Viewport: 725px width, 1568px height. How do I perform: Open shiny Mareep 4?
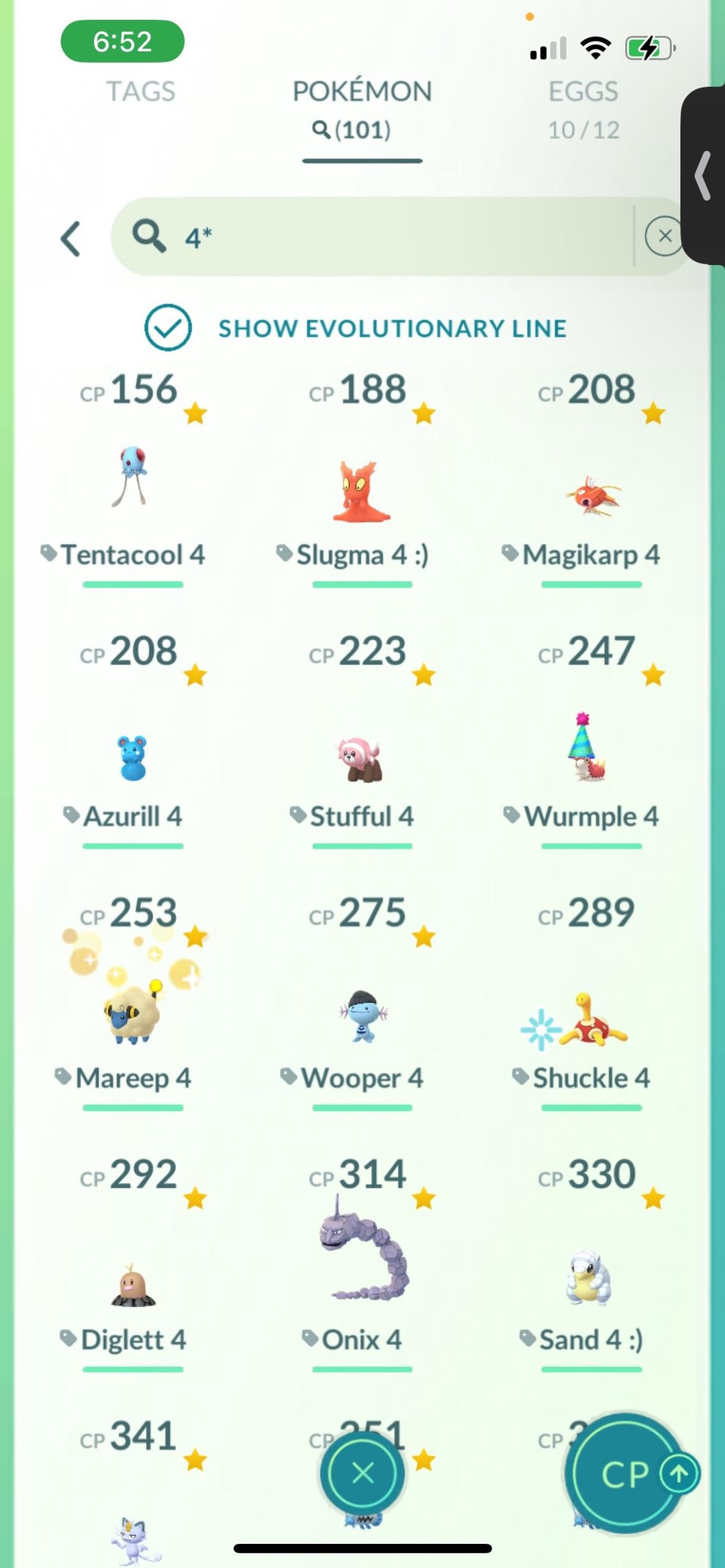coord(132,1013)
